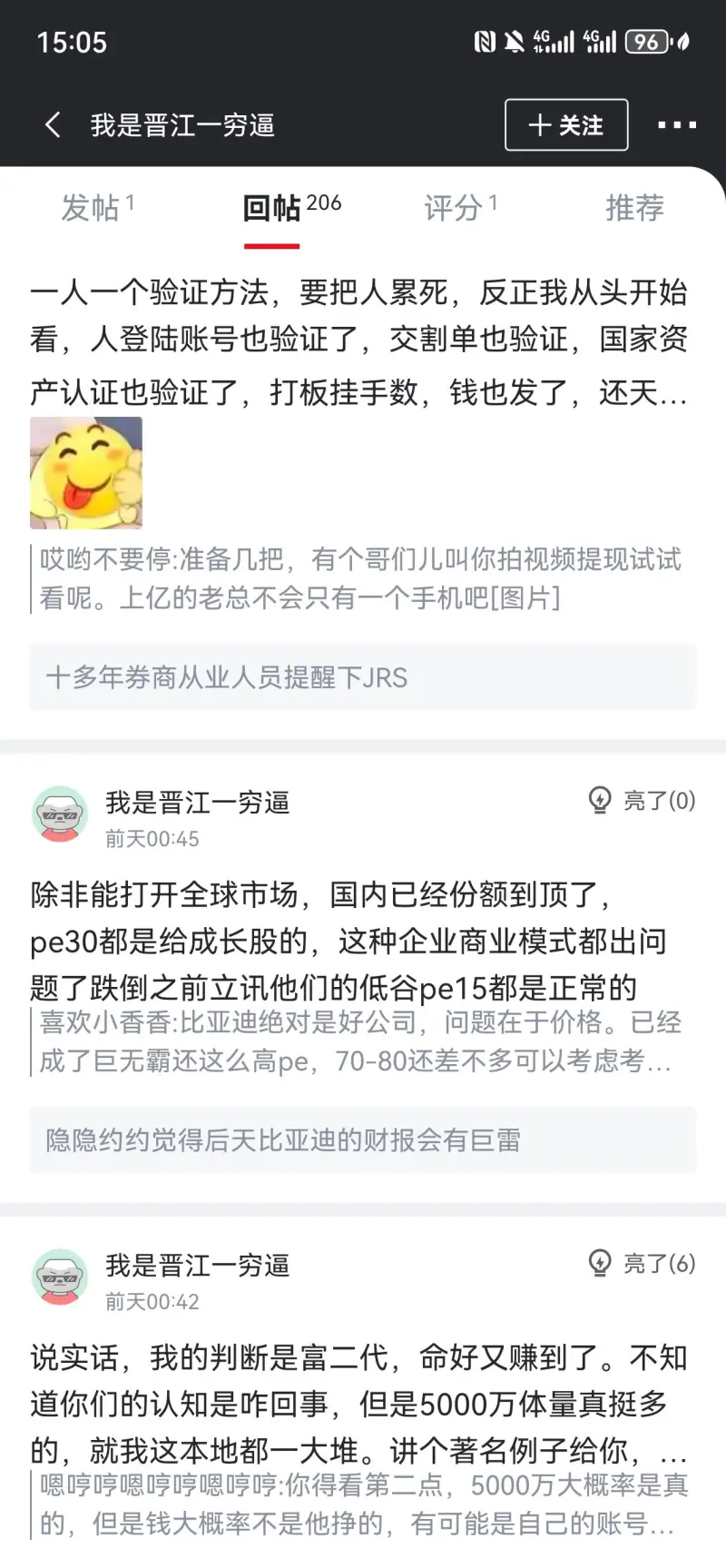
Task: Open the reply about pe30 成长股
Action: 349,942
